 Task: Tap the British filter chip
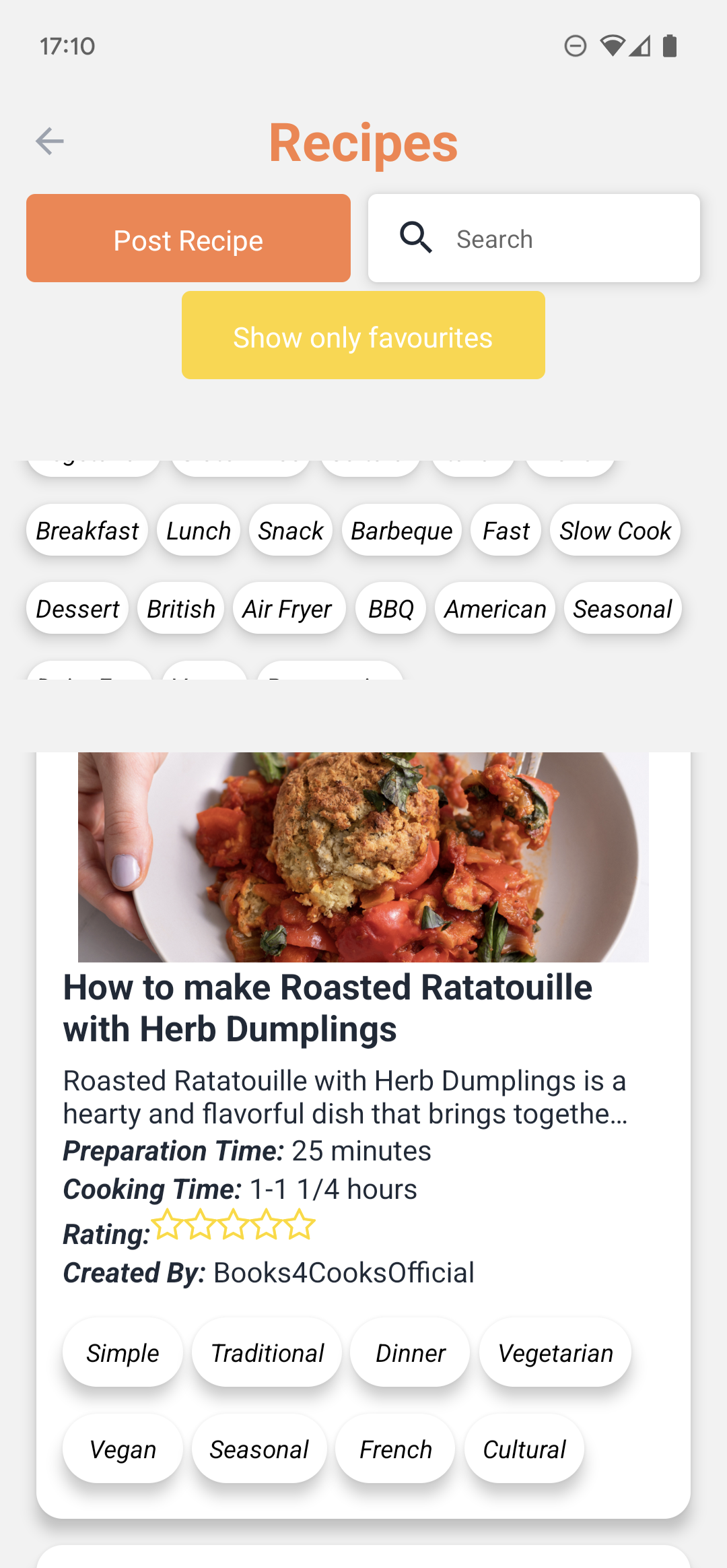coord(181,609)
